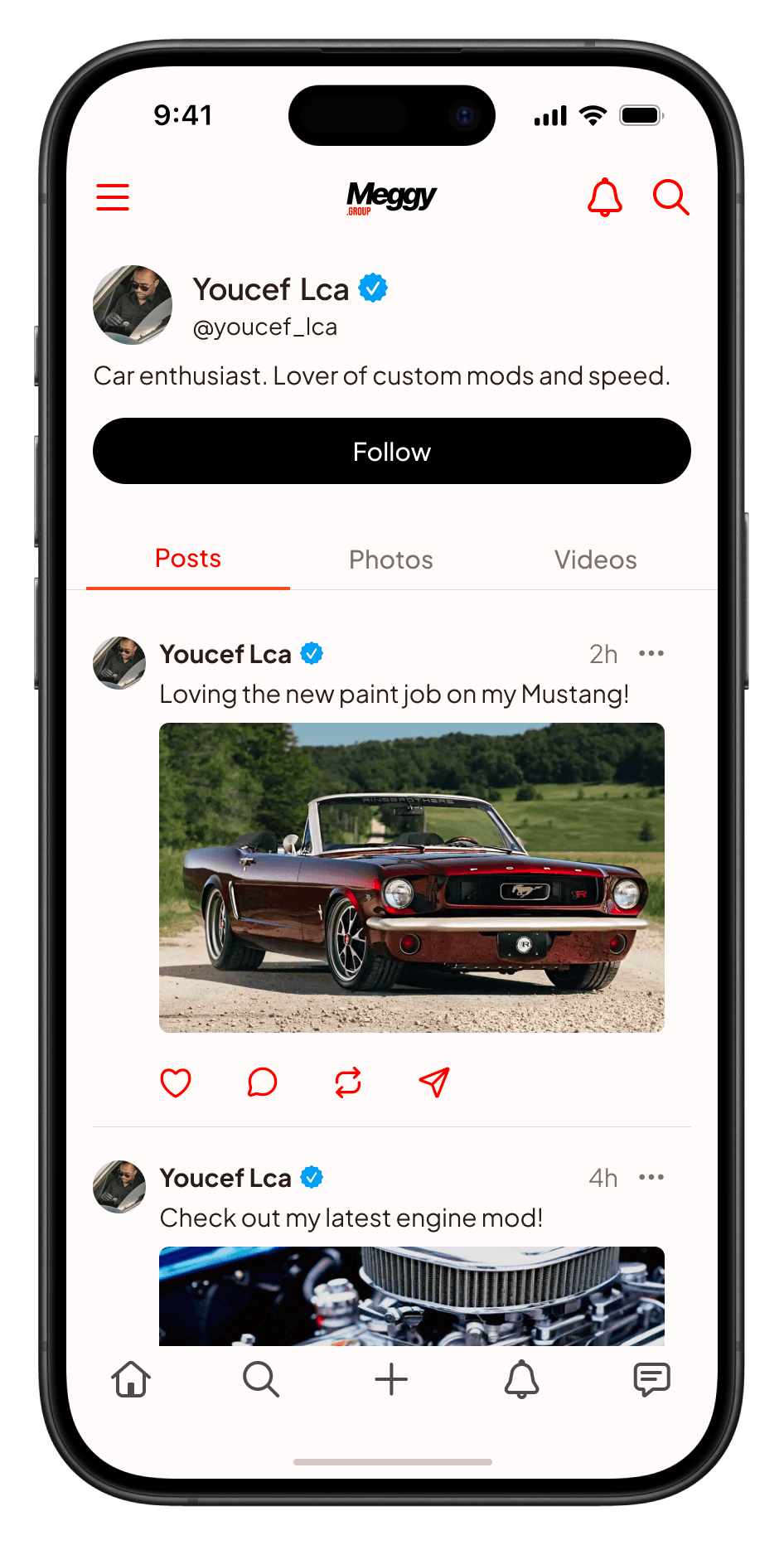Like the Mustang paint job post
Viewport: 784px width, 1545px height.
(x=176, y=1082)
